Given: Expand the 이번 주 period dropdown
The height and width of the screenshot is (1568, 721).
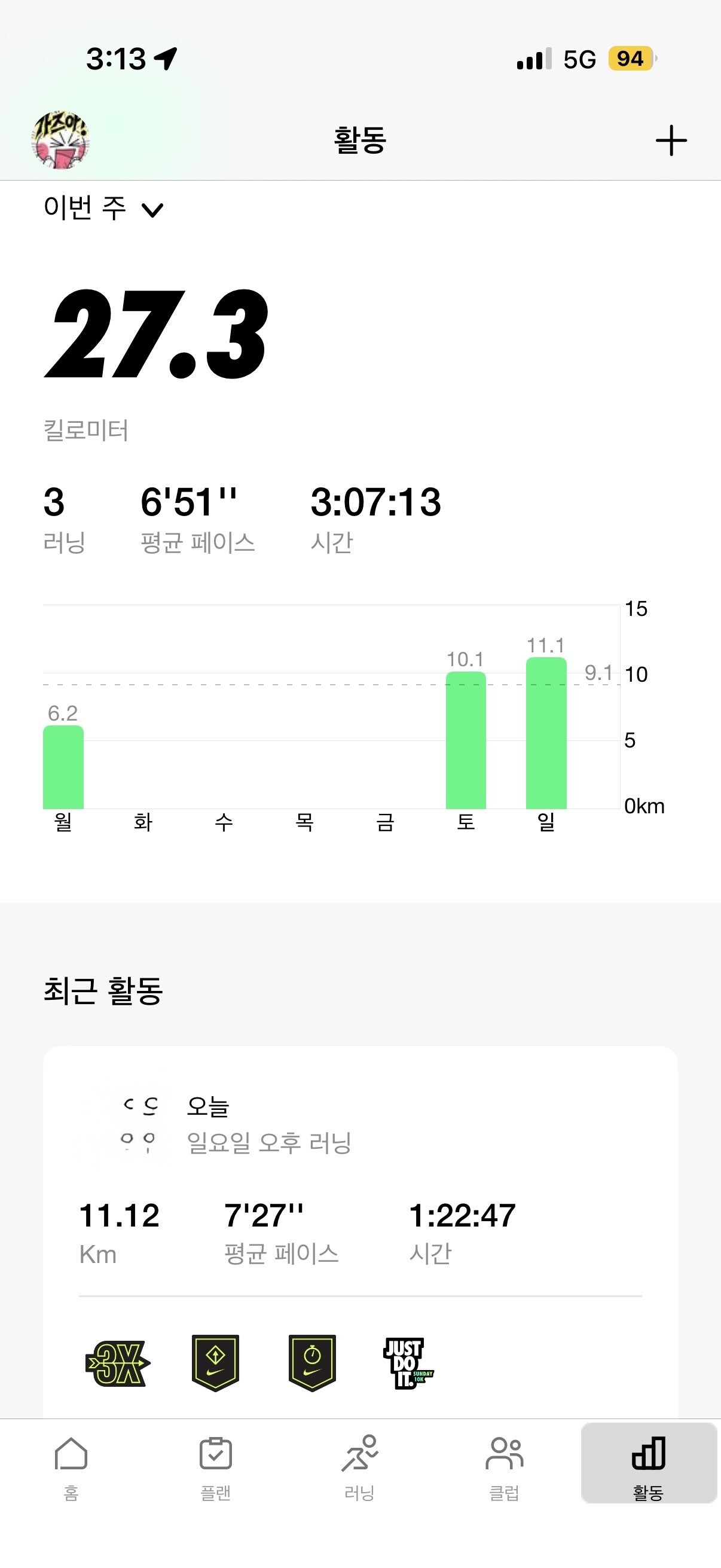Looking at the screenshot, I should point(103,209).
